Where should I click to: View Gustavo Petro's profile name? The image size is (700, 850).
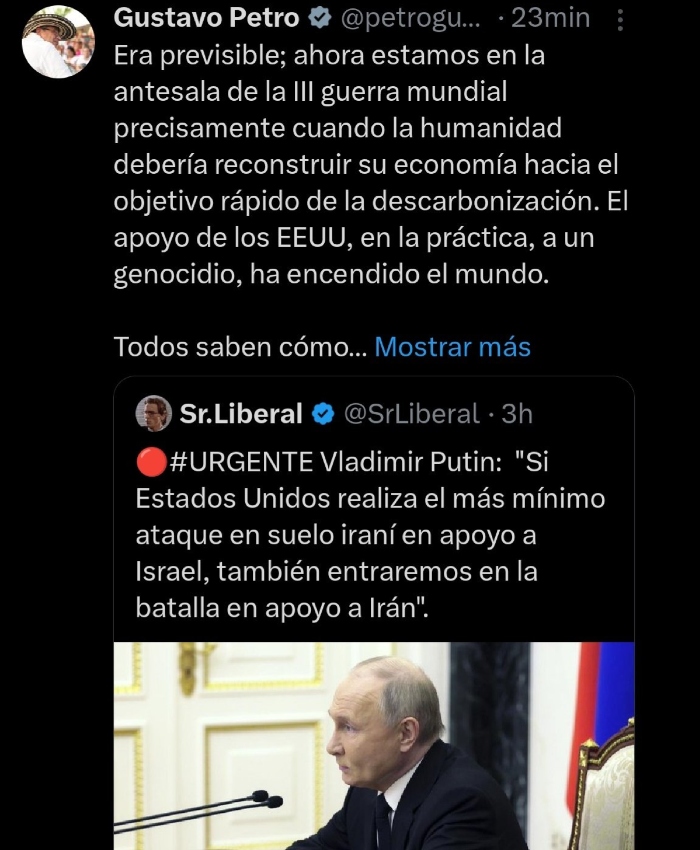[206, 18]
